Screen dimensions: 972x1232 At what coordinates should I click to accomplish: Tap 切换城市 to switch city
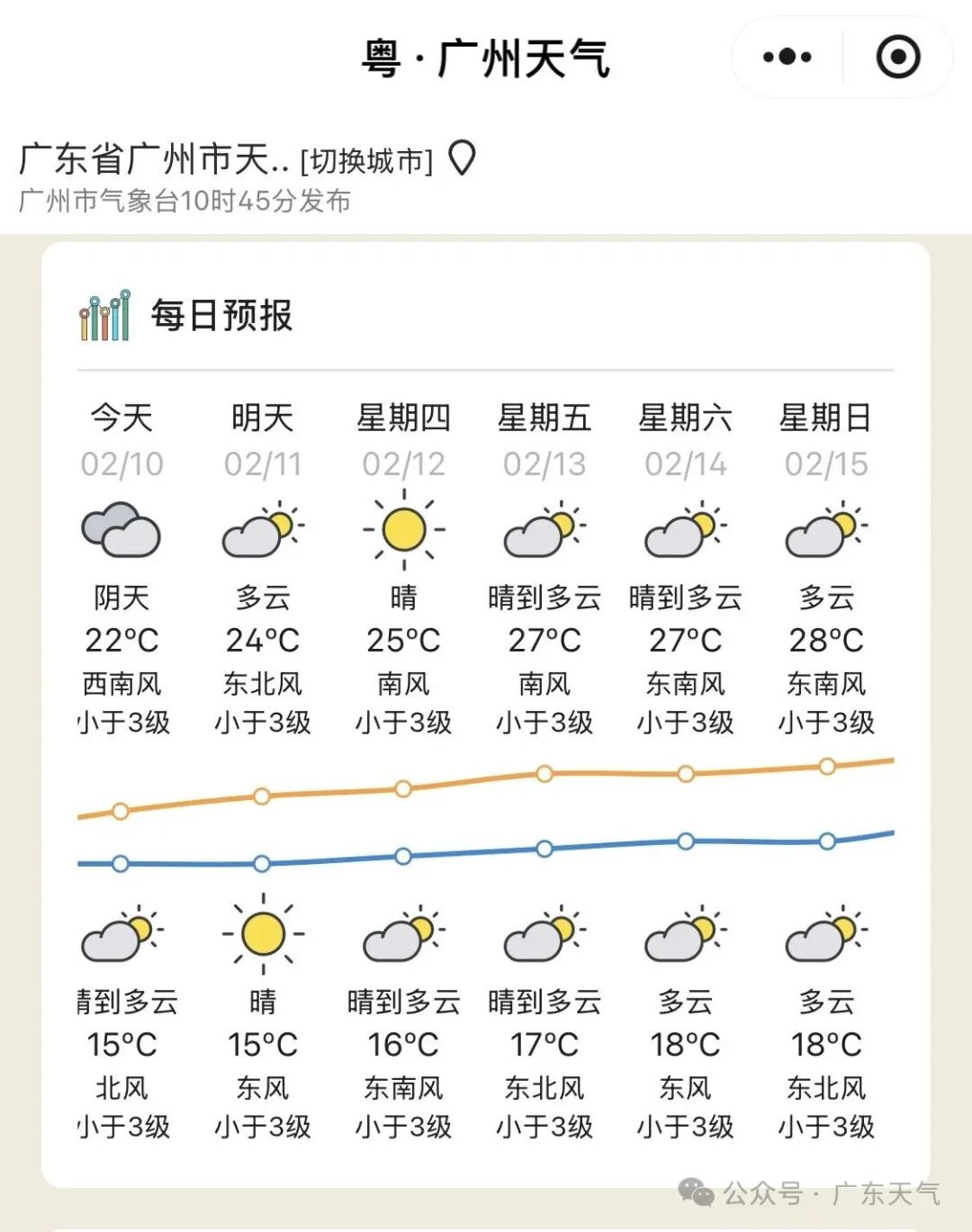367,161
